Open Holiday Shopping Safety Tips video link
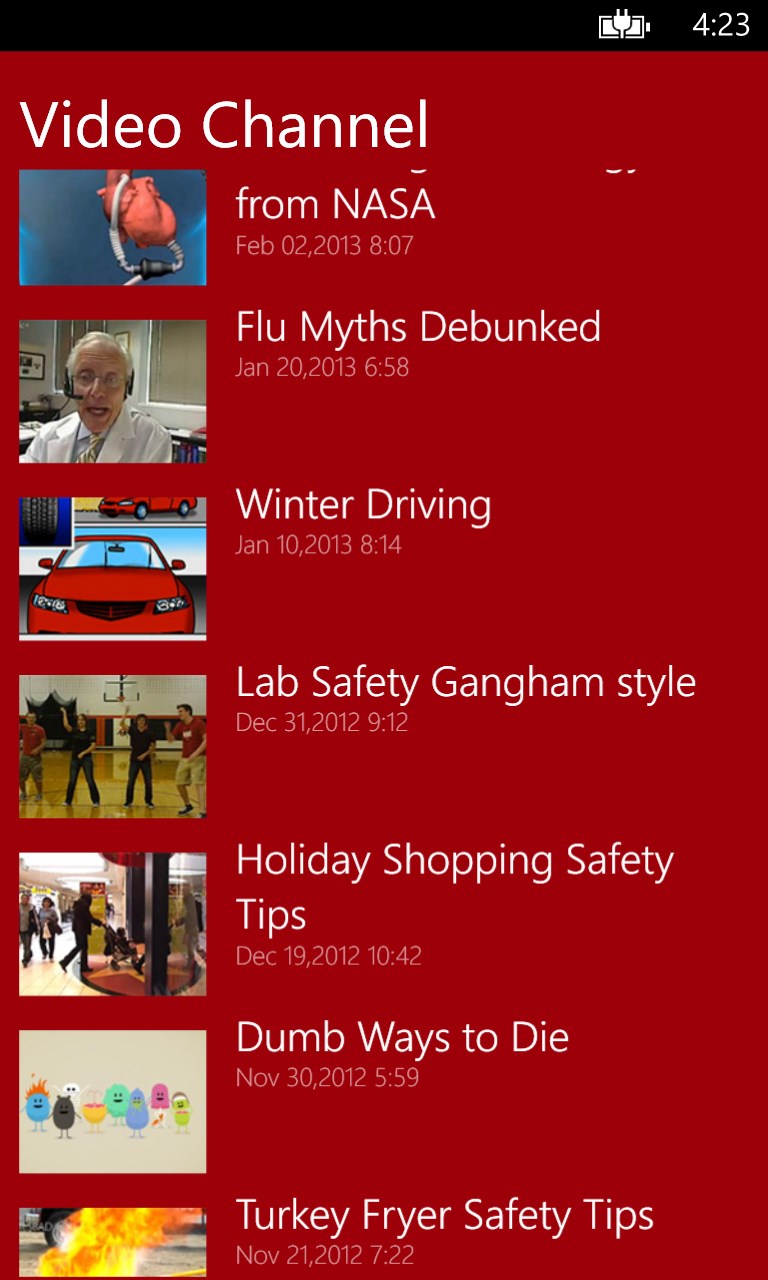This screenshot has width=768, height=1280. [455, 885]
